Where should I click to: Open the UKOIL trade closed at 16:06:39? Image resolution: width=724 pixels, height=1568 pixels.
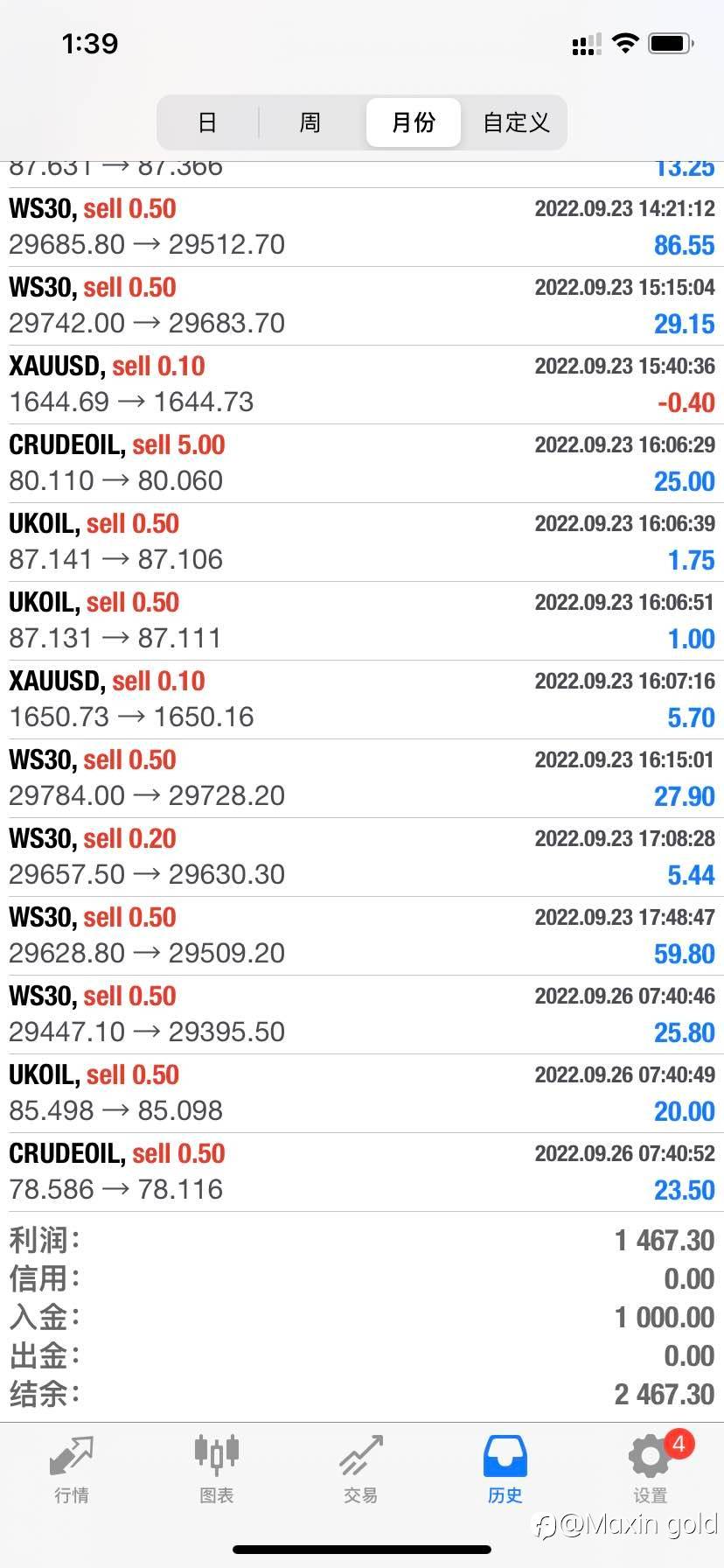[x=362, y=542]
